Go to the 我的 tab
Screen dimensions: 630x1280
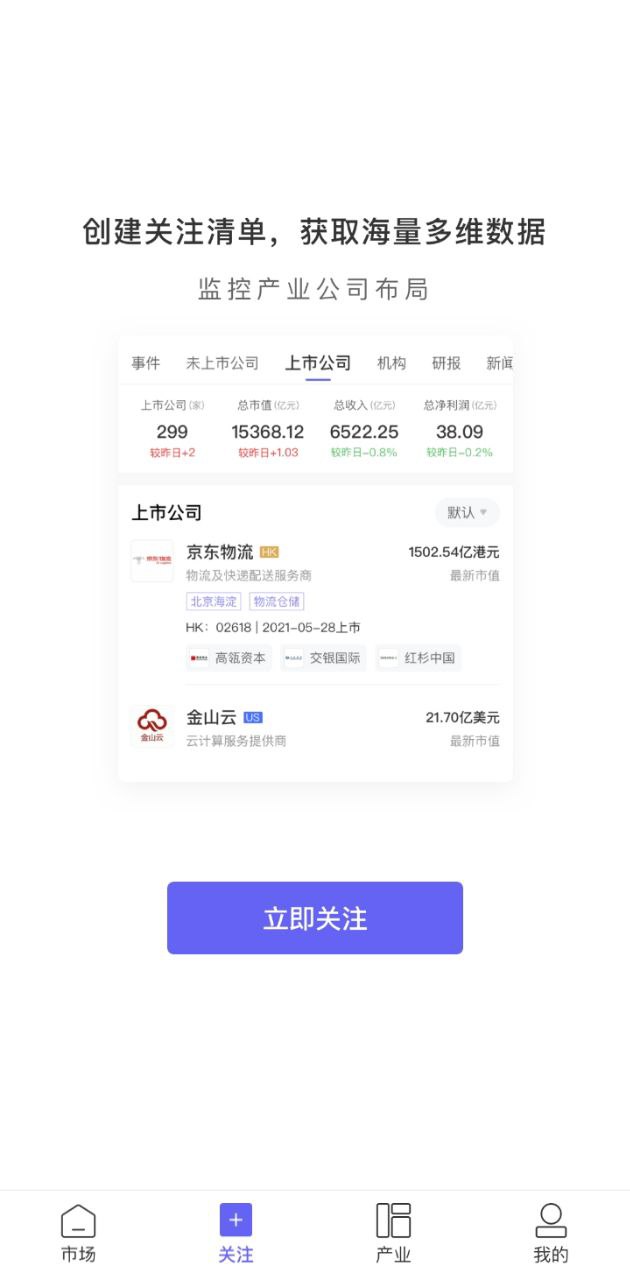tap(551, 1234)
